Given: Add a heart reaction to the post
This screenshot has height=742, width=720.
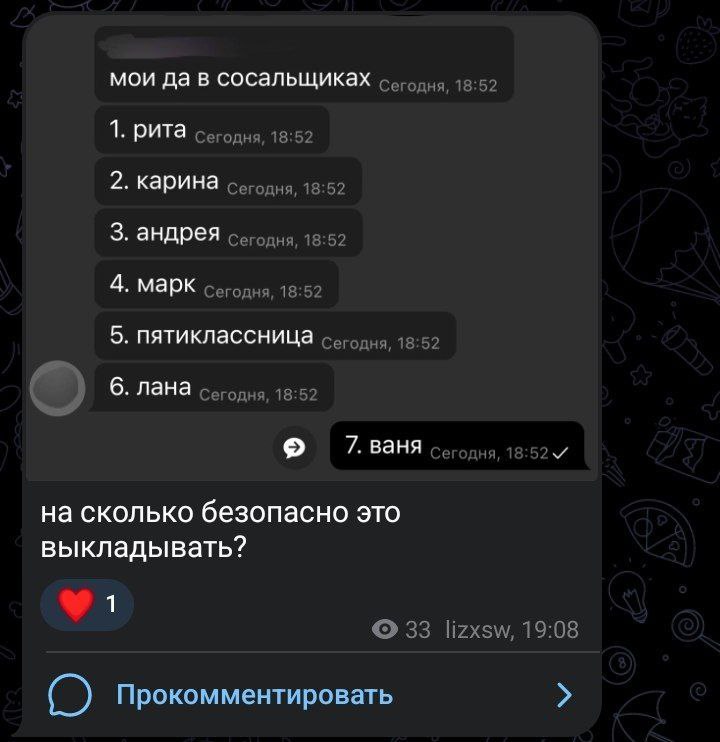Looking at the screenshot, I should 87,604.
